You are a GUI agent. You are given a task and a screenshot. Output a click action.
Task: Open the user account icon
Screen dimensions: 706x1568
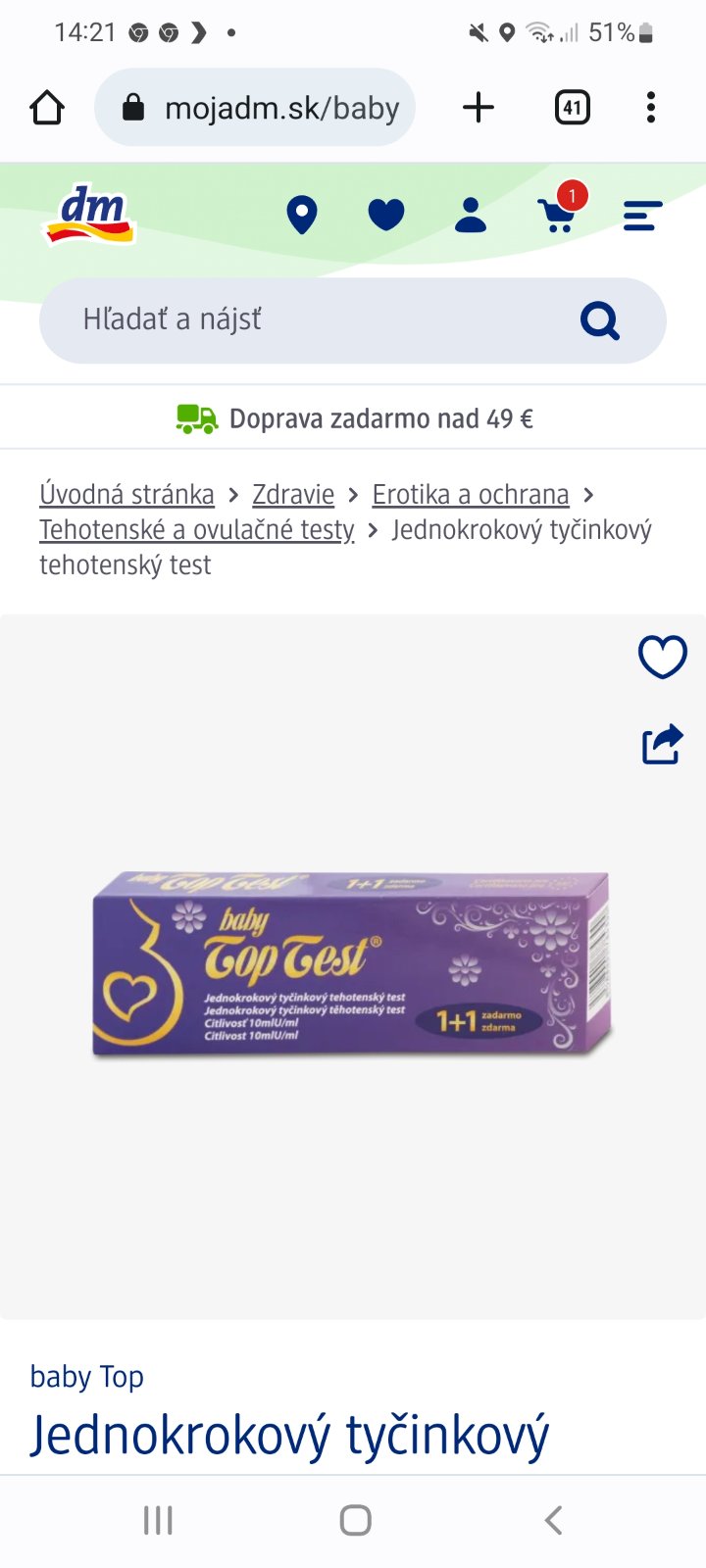471,215
